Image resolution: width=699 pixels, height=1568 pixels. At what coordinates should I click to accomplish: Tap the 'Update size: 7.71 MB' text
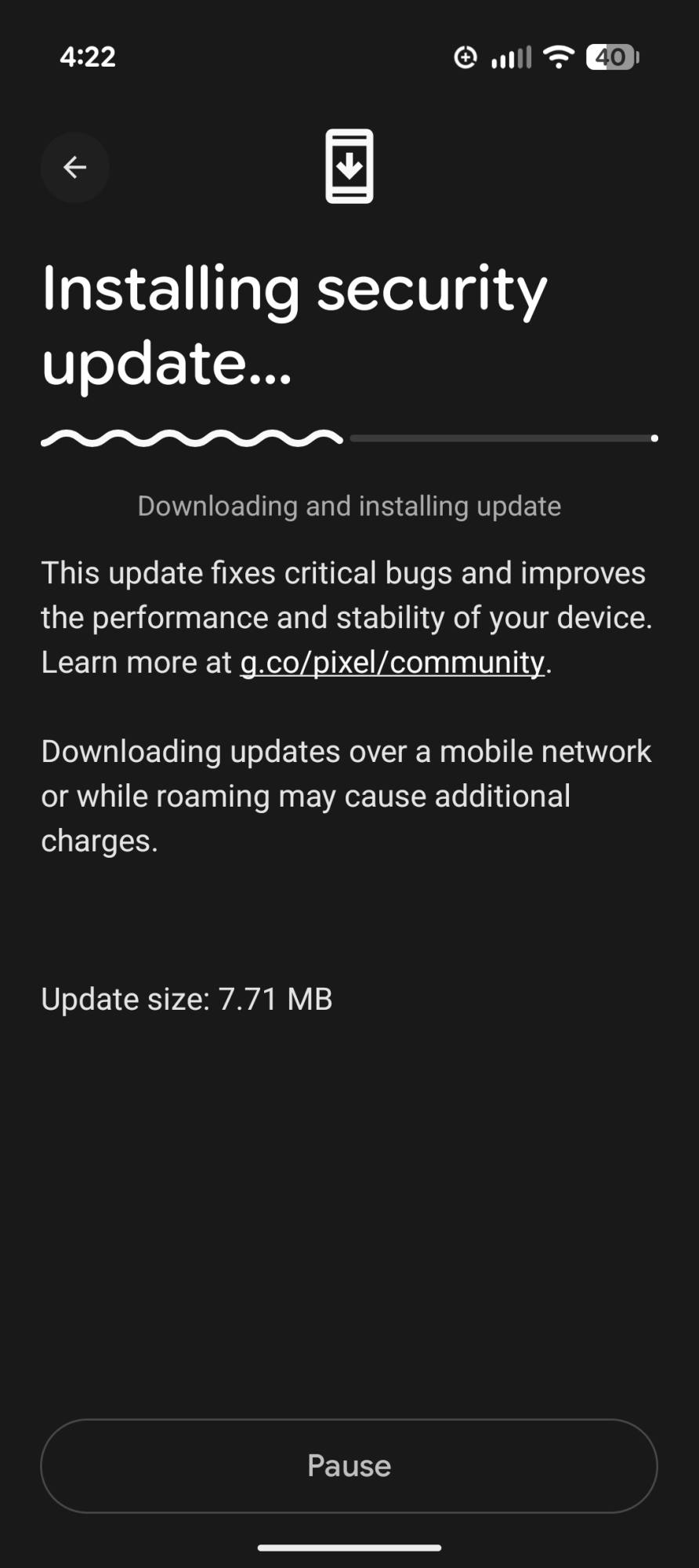187,998
